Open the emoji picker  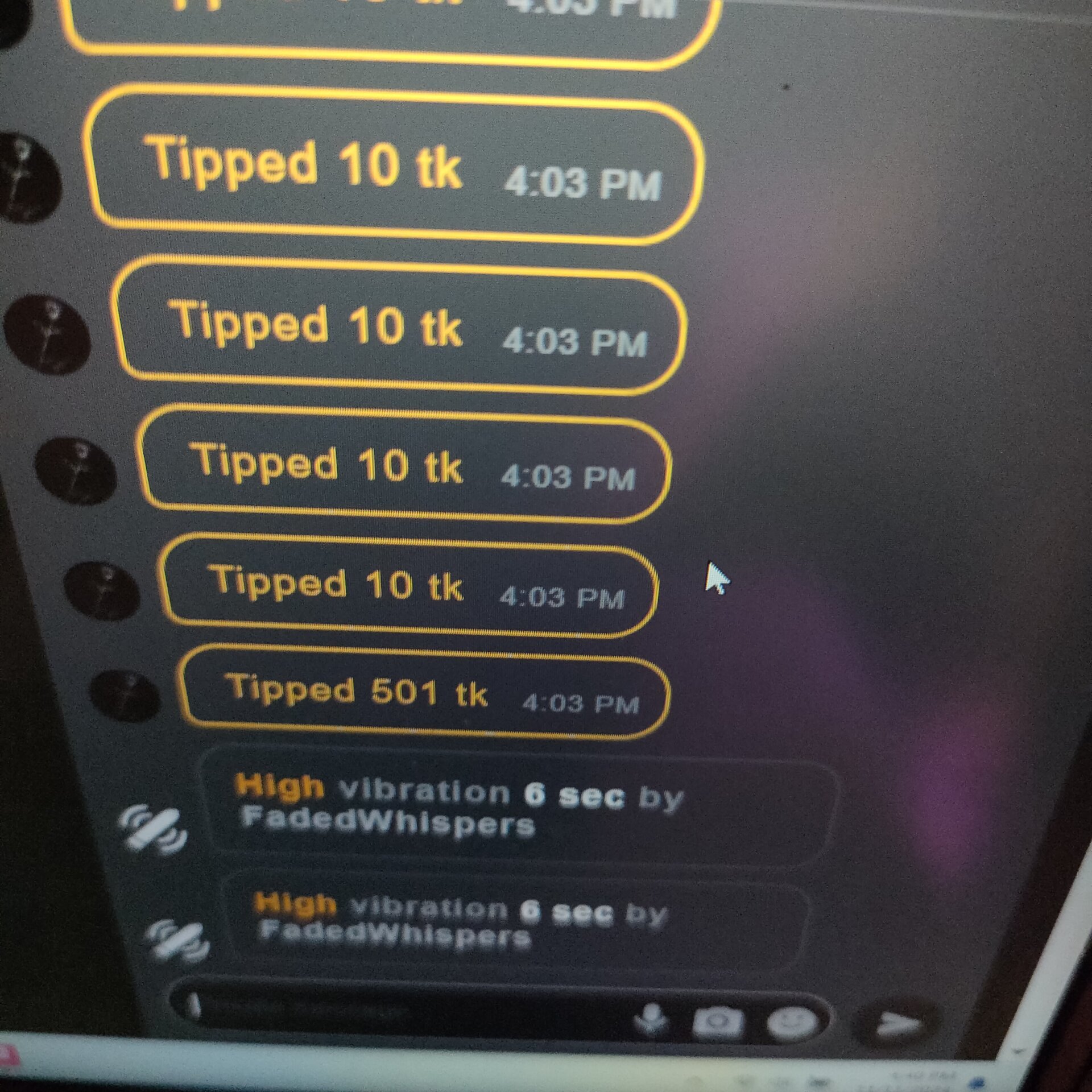792,1022
